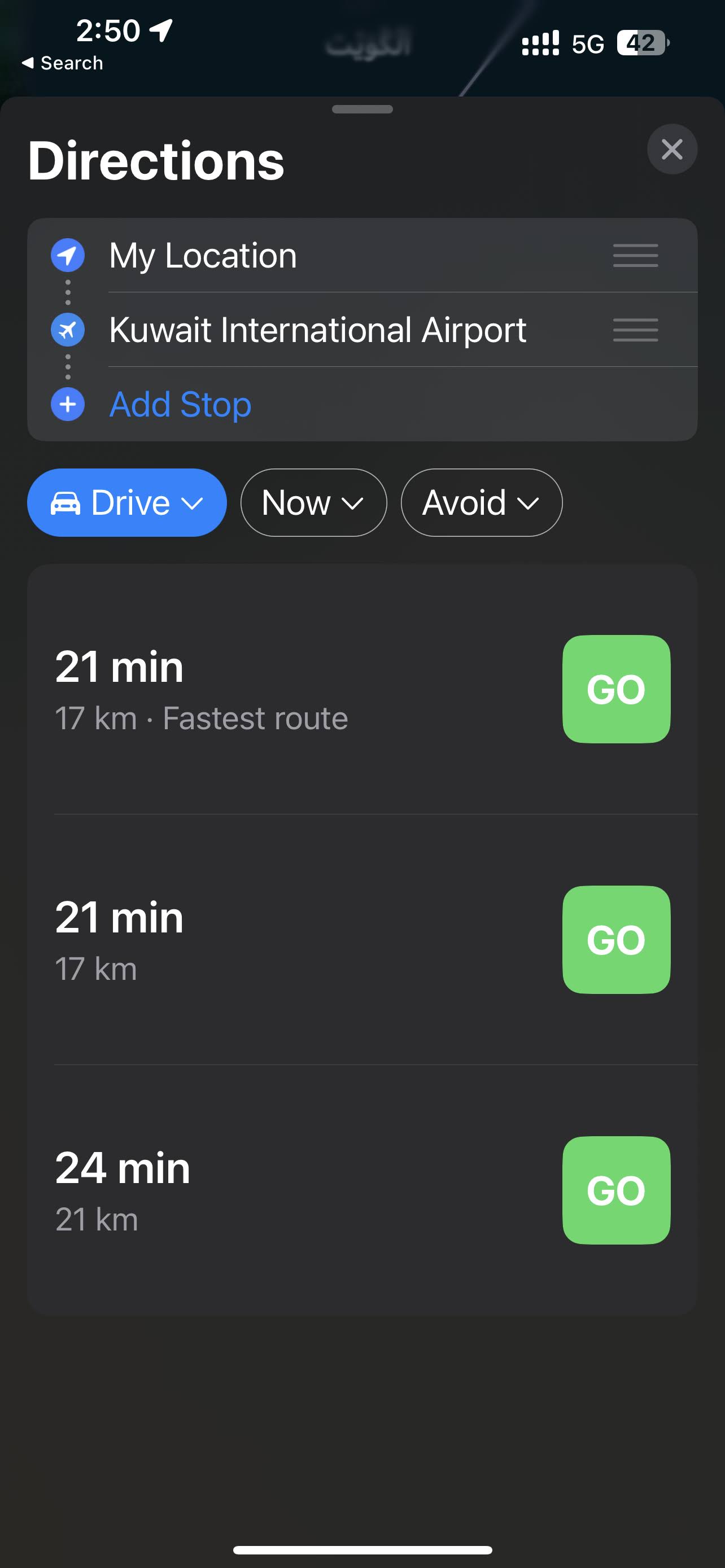The width and height of the screenshot is (725, 1568).
Task: Return to Search via the status bar back link
Action: (63, 63)
